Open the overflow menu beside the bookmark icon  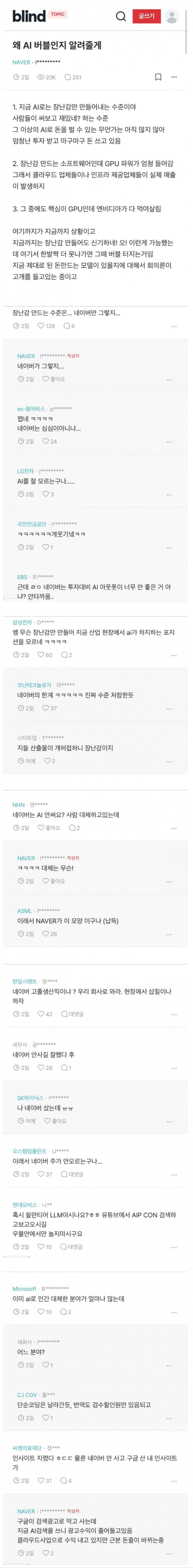coord(174,77)
